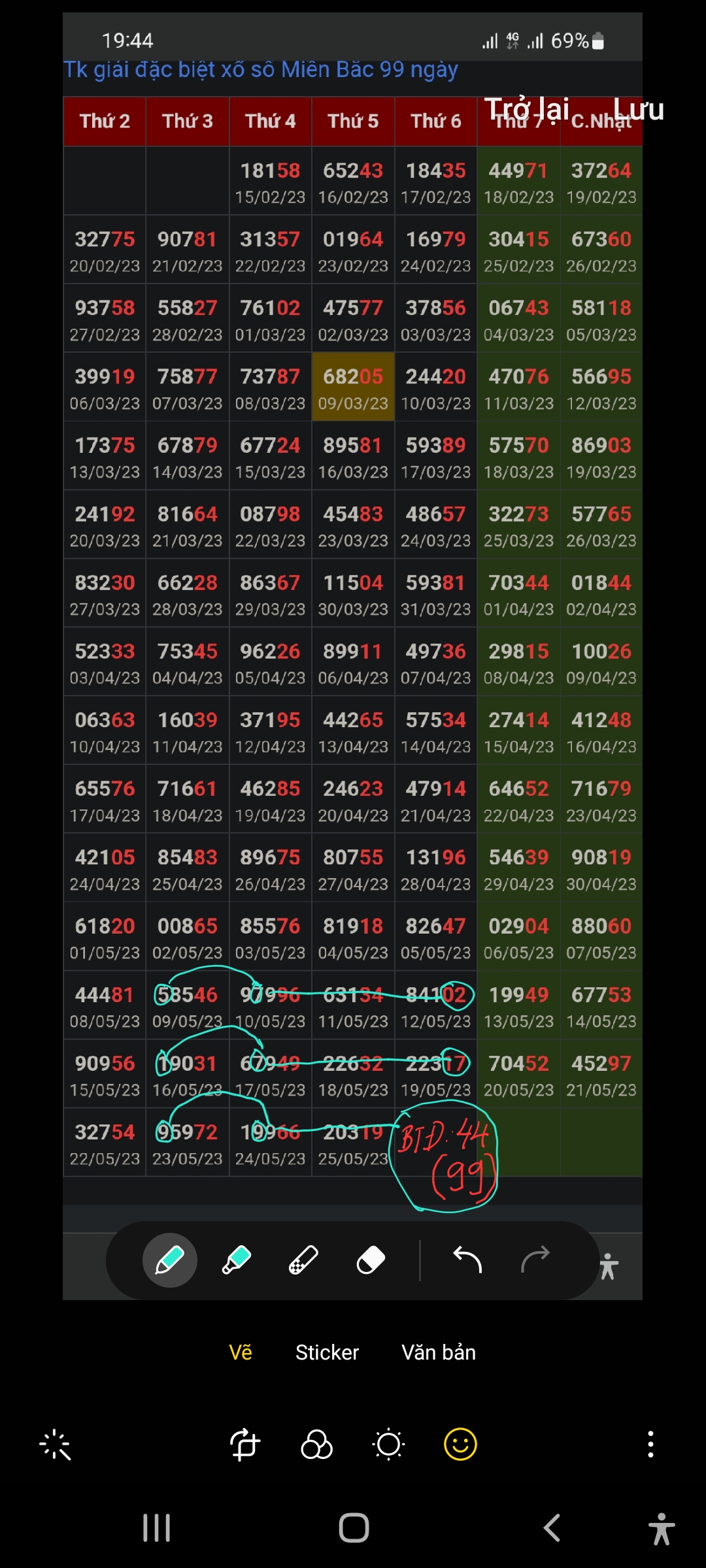Open the crop and rotate tool

[x=245, y=1445]
